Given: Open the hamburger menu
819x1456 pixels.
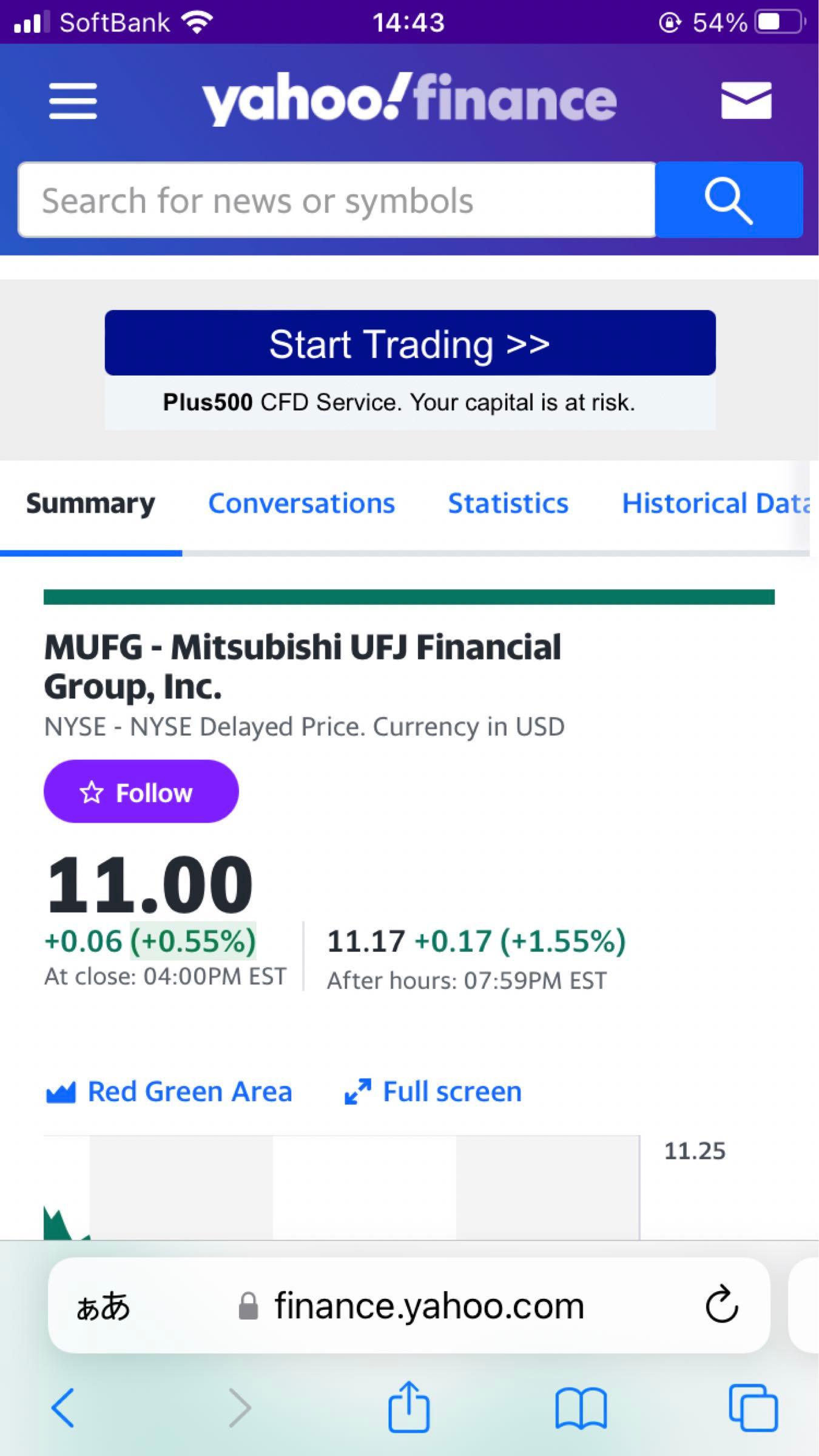Looking at the screenshot, I should (73, 101).
